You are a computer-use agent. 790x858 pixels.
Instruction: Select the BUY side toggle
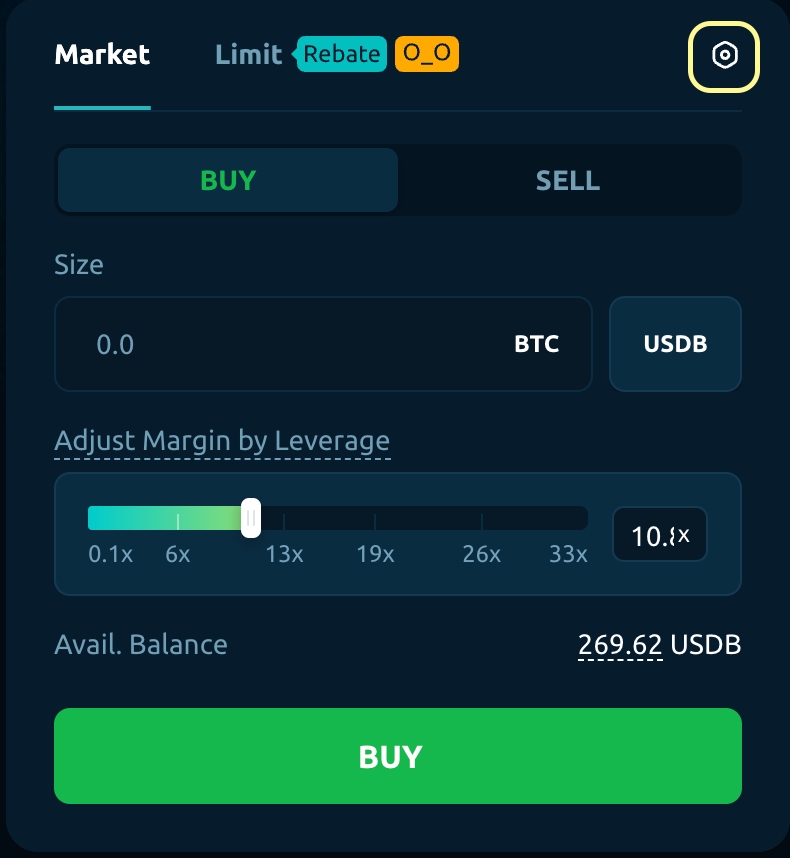(228, 181)
